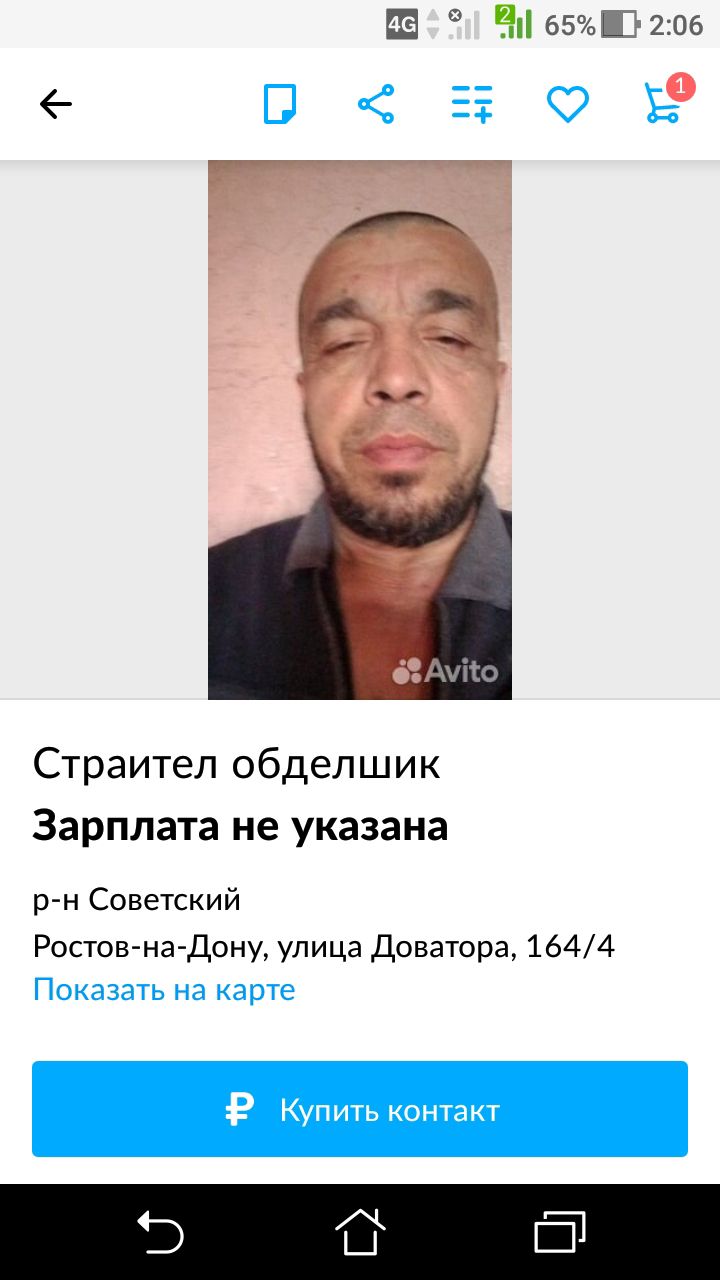Open the applicant's photo in full view
Viewport: 720px width, 1280px height.
[360, 430]
